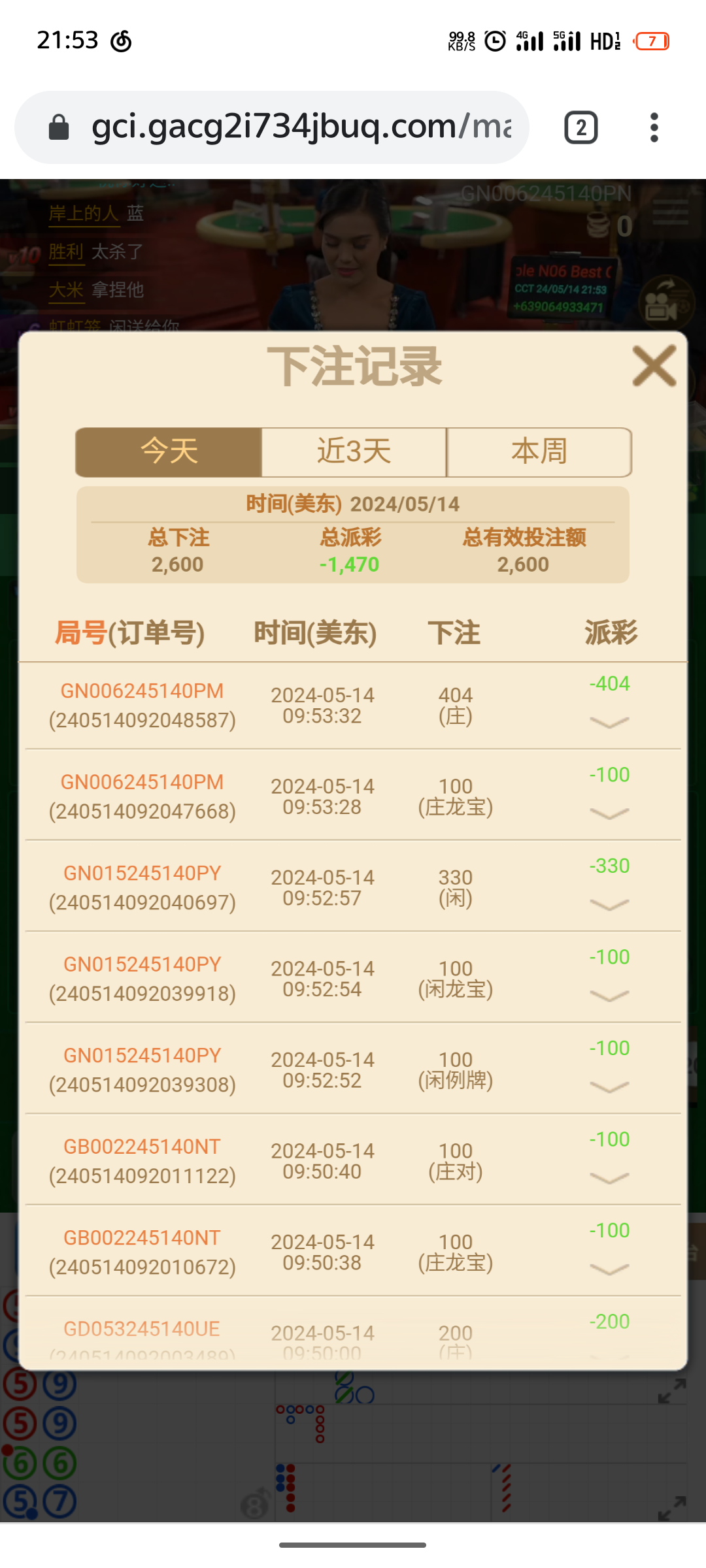
Task: Switch to the 近3天 tab
Action: click(354, 452)
